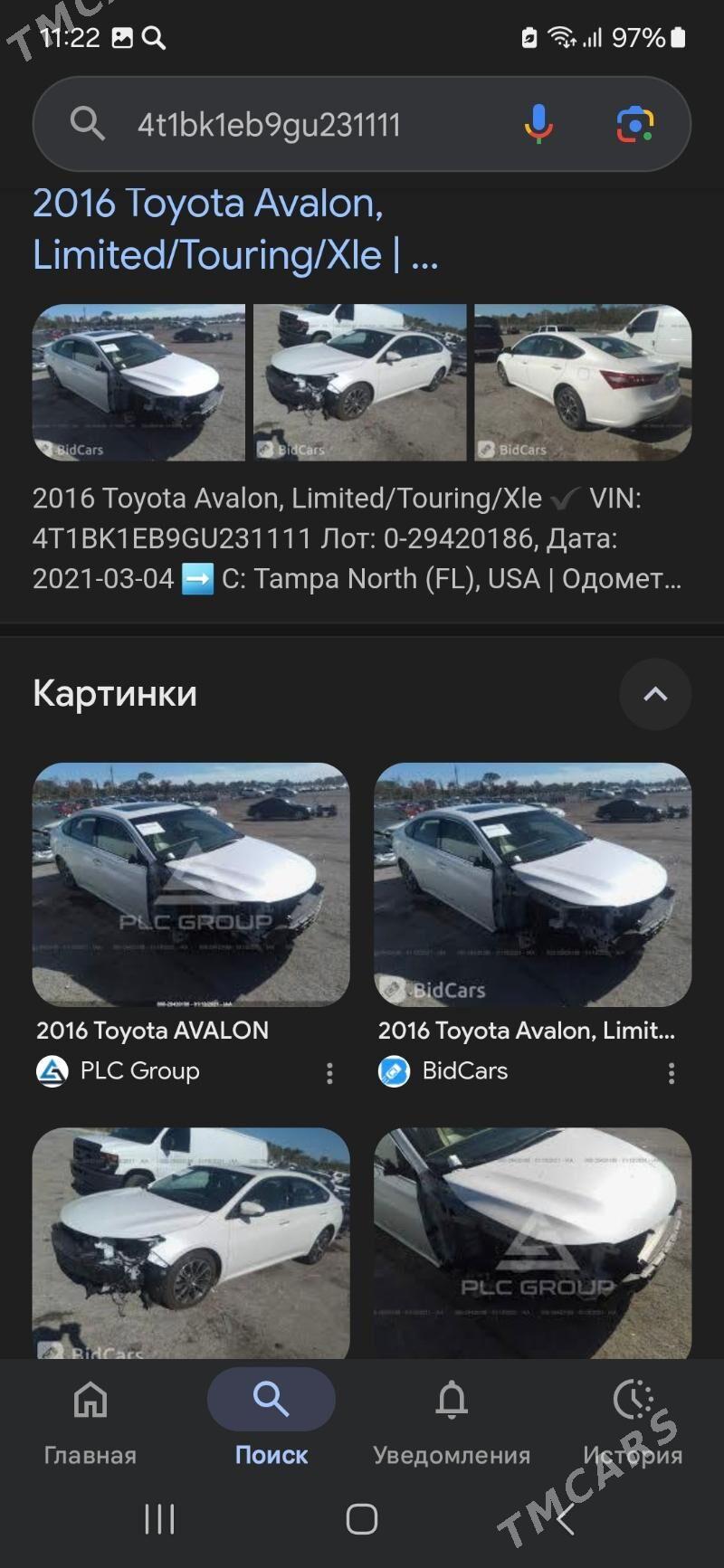724x1568 pixels.
Task: Go to the system home screen
Action: click(362, 1519)
